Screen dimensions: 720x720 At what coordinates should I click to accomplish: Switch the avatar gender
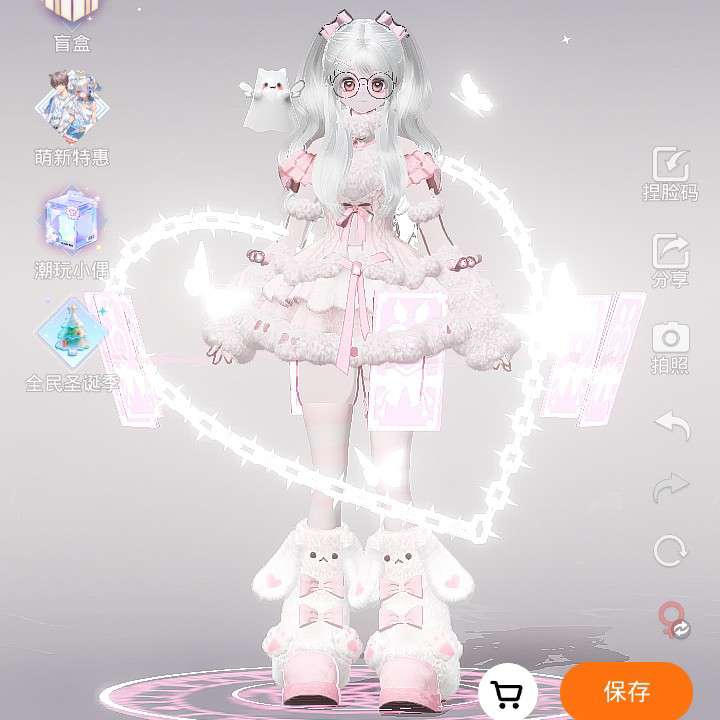[672, 620]
